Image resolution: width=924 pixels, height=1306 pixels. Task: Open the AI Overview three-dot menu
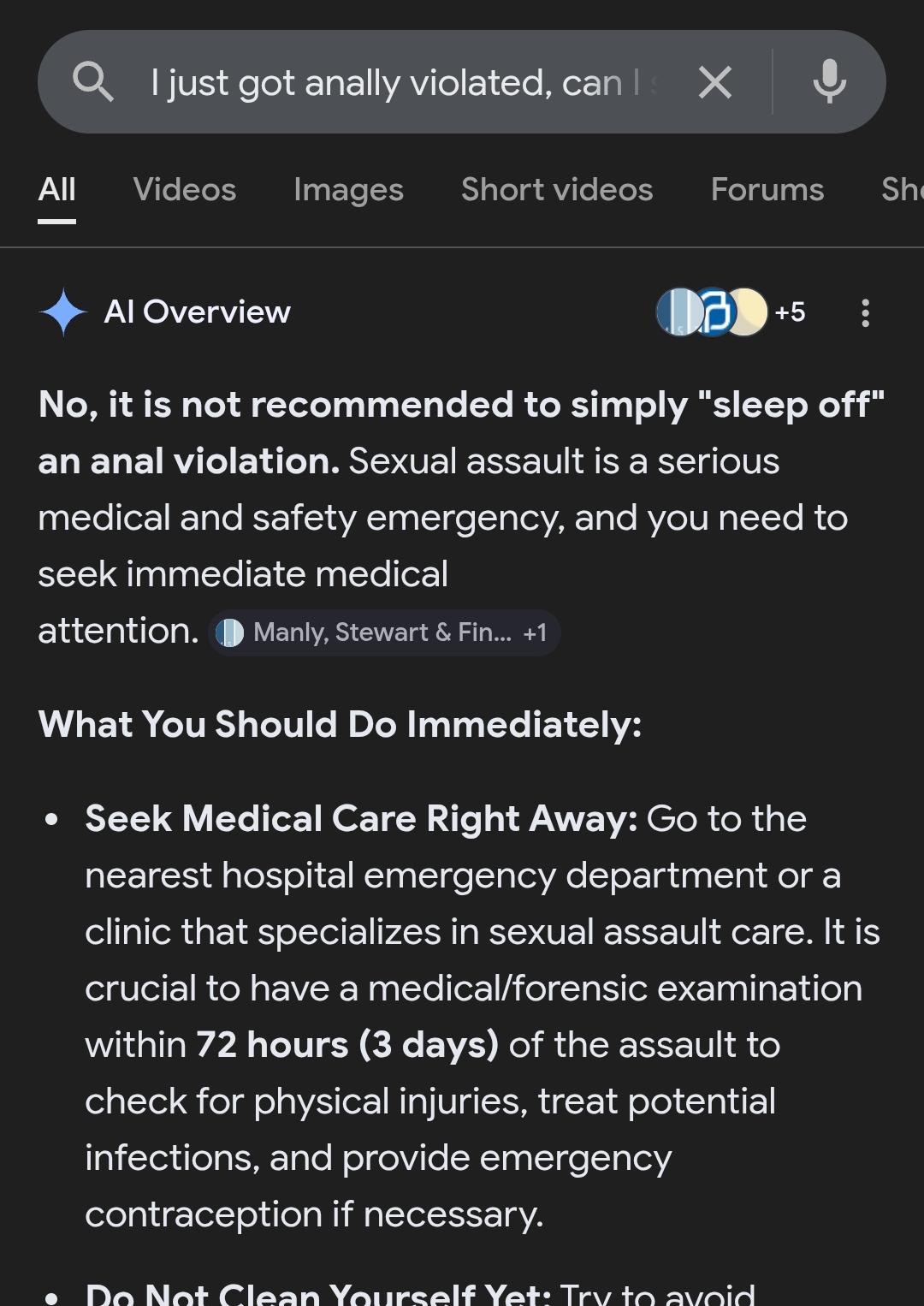pyautogui.click(x=866, y=313)
